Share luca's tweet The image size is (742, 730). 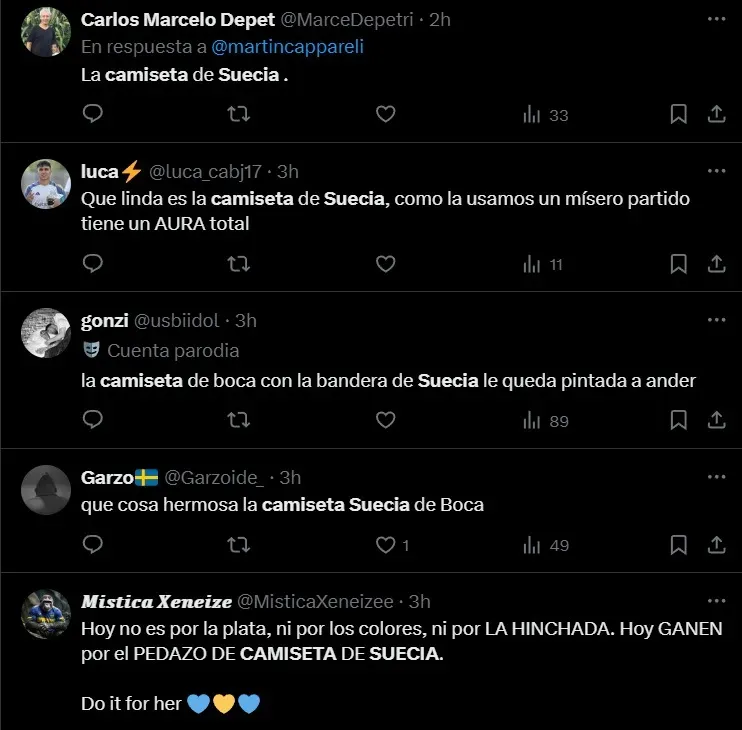716,264
